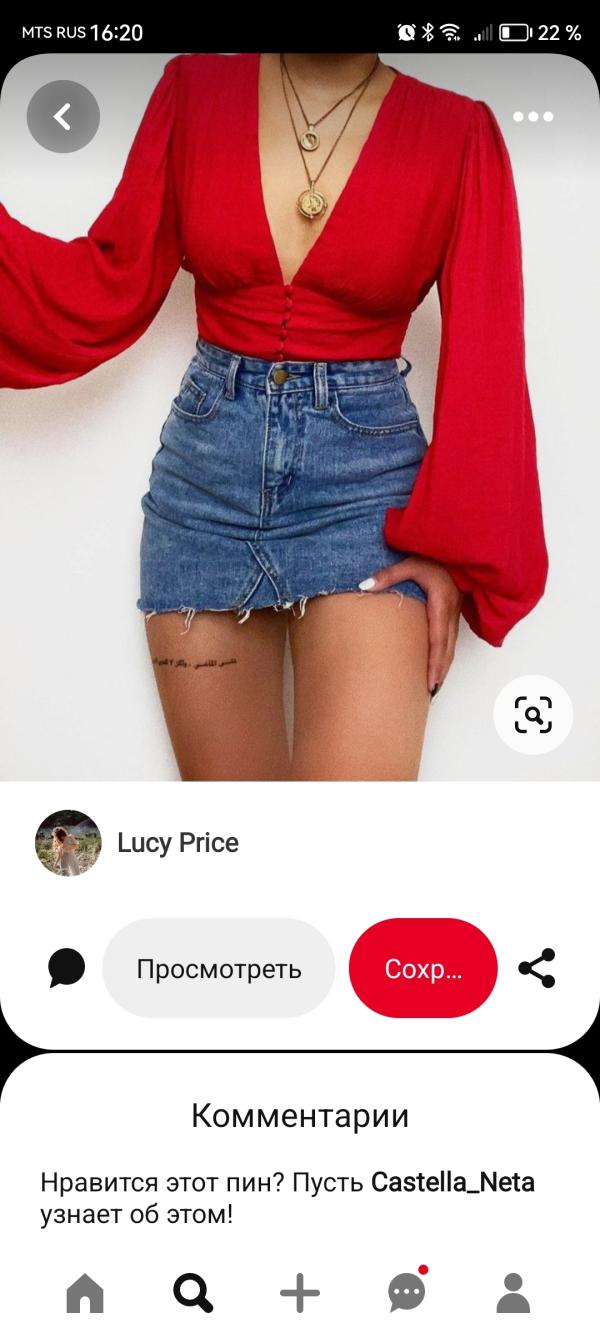600x1332 pixels.
Task: Switch to the Profile tab
Action: pos(513,1293)
